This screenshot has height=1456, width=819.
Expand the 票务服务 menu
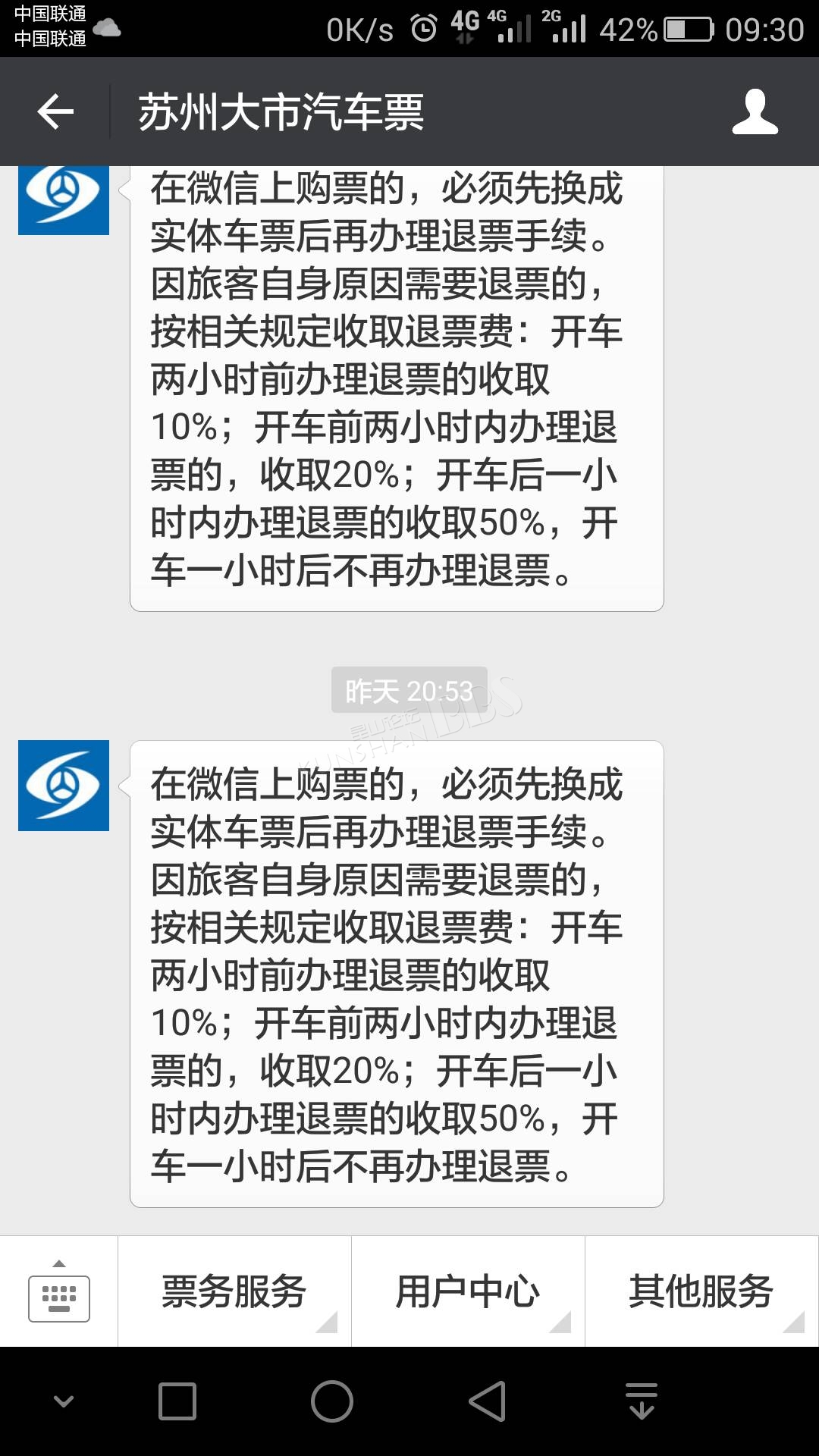tap(234, 1291)
